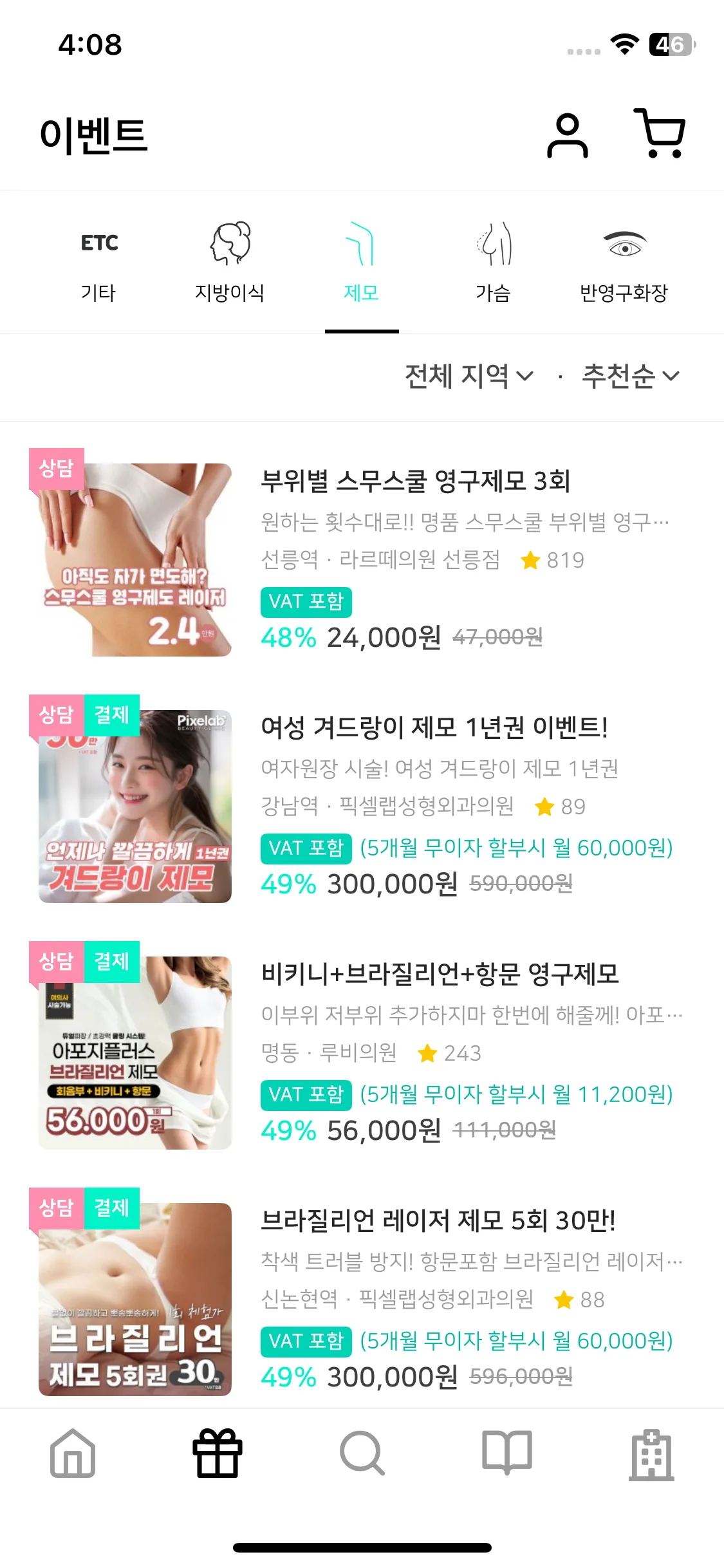Open 여성 겨드랑이 제모 1년권 이벤트 listing

click(434, 728)
